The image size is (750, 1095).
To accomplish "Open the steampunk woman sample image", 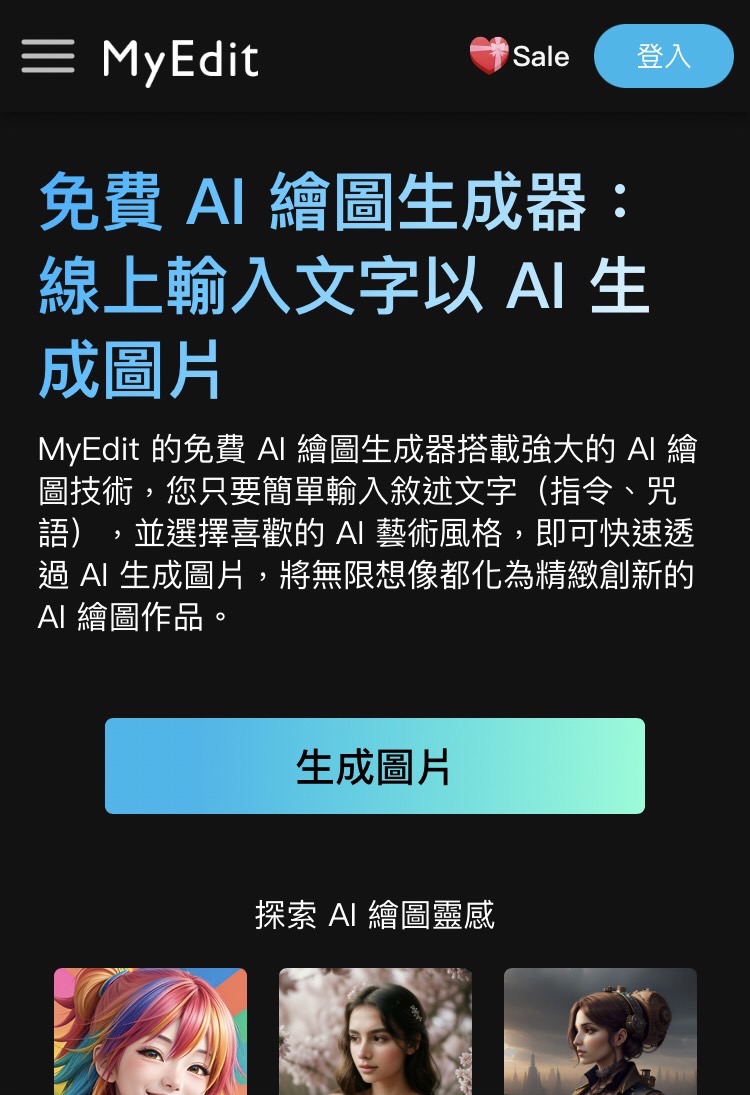I will (x=600, y=1030).
